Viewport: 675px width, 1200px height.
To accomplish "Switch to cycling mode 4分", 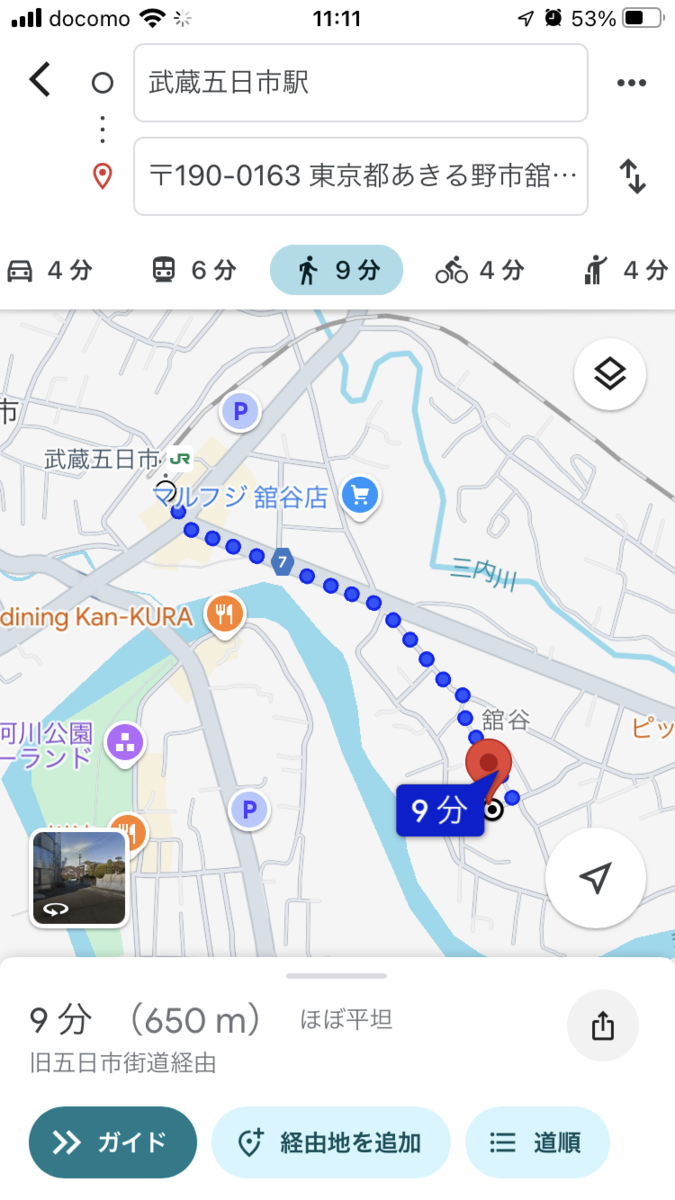I will click(480, 269).
